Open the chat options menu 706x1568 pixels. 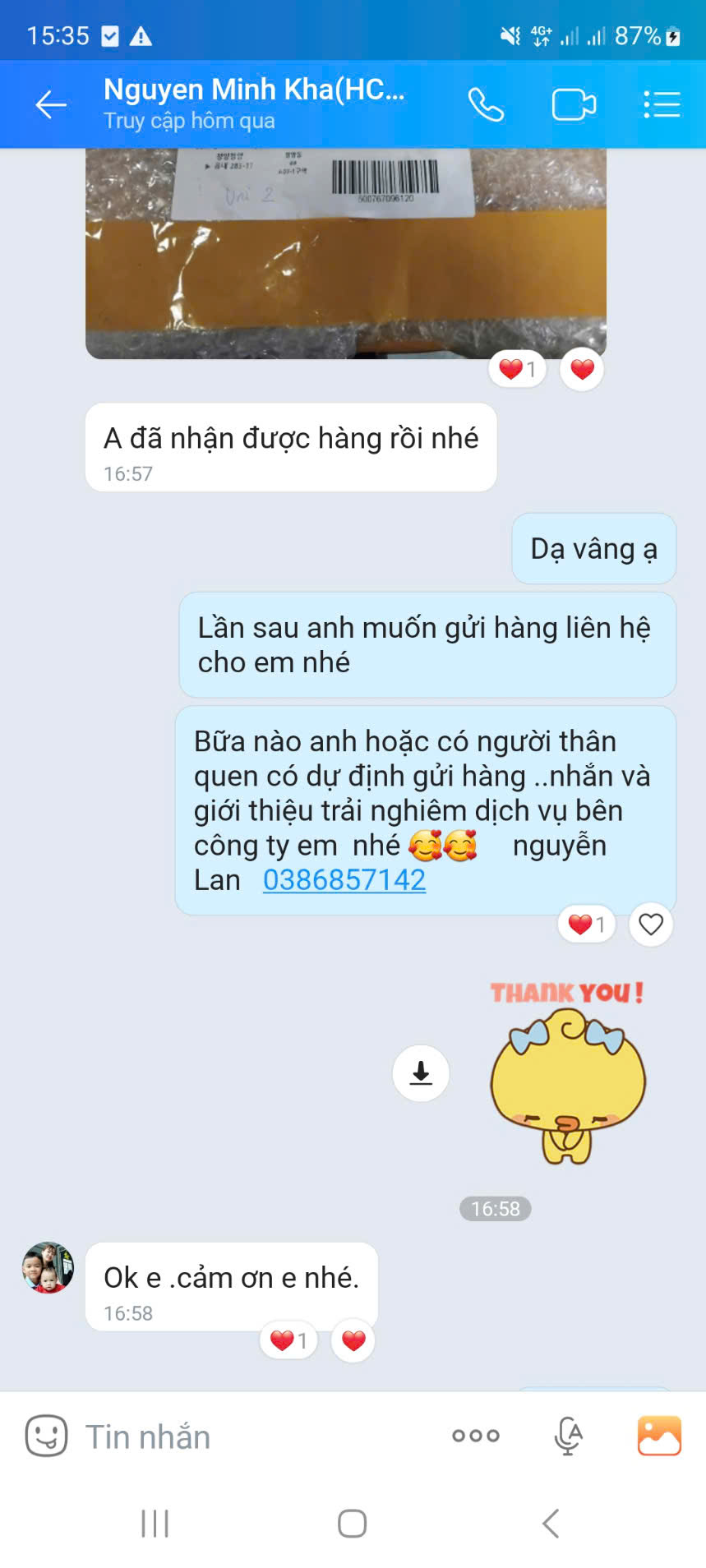click(662, 105)
